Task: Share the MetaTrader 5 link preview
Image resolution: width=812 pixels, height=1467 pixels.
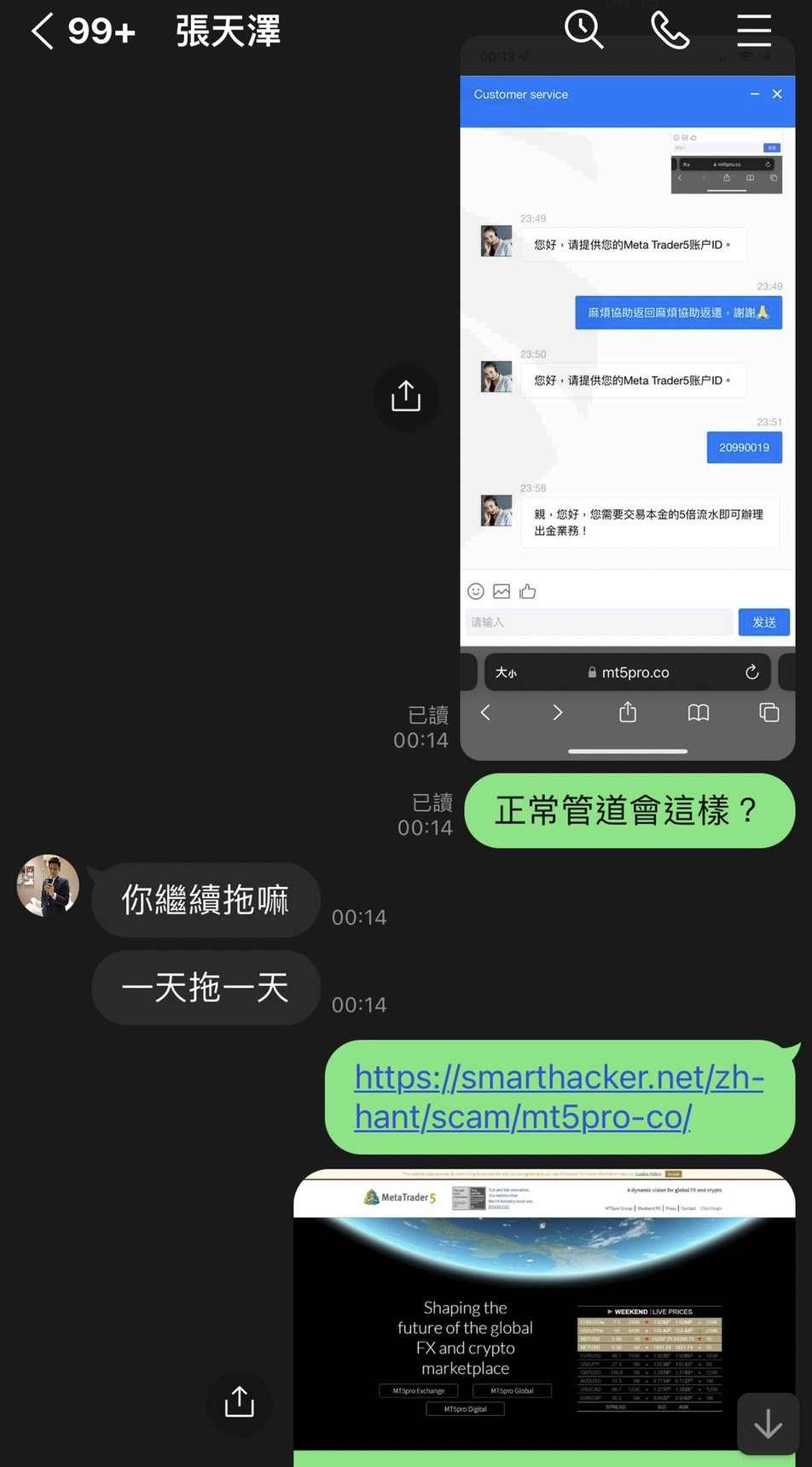Action: (x=240, y=1402)
